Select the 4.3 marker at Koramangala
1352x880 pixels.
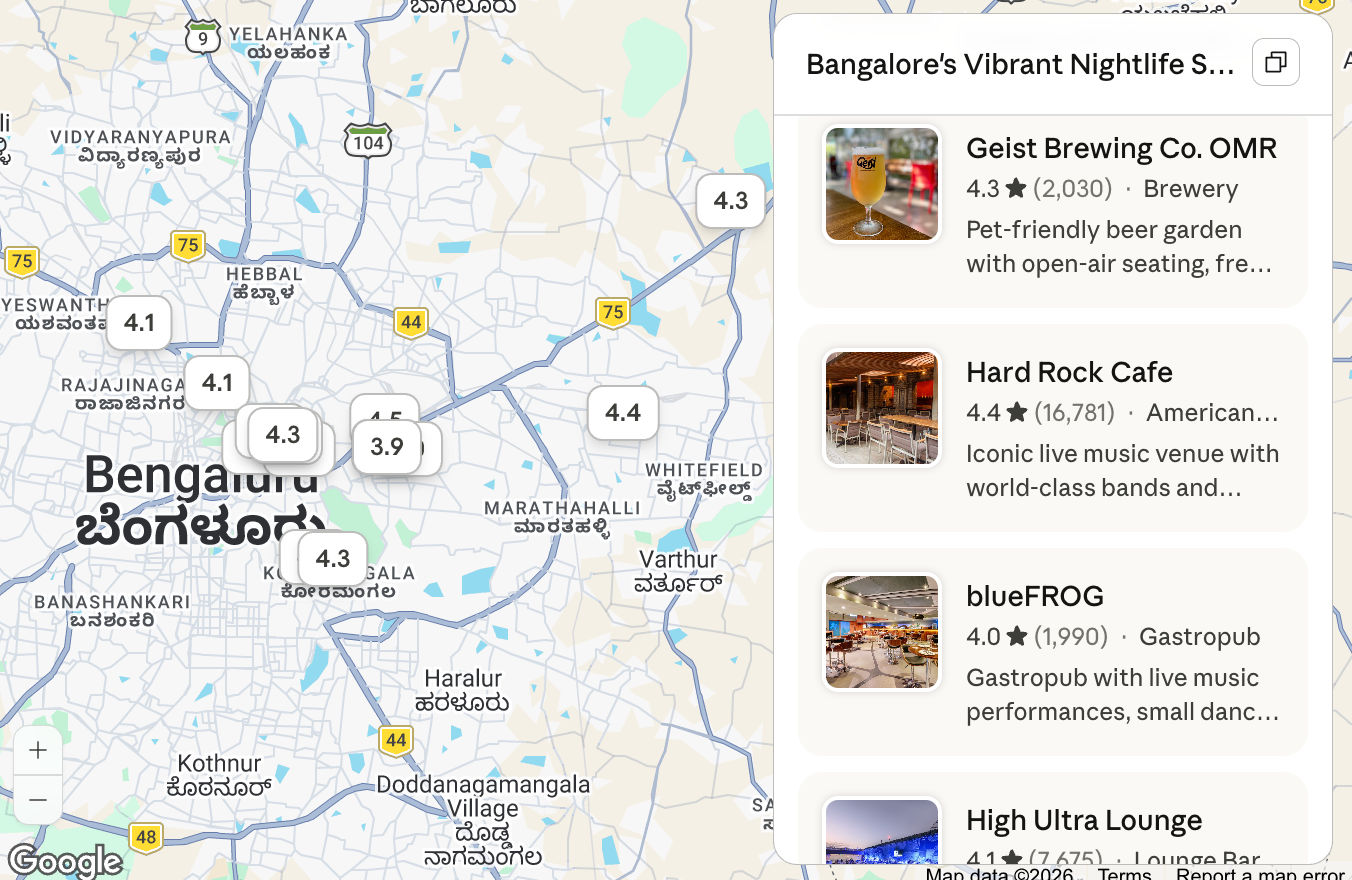point(333,559)
